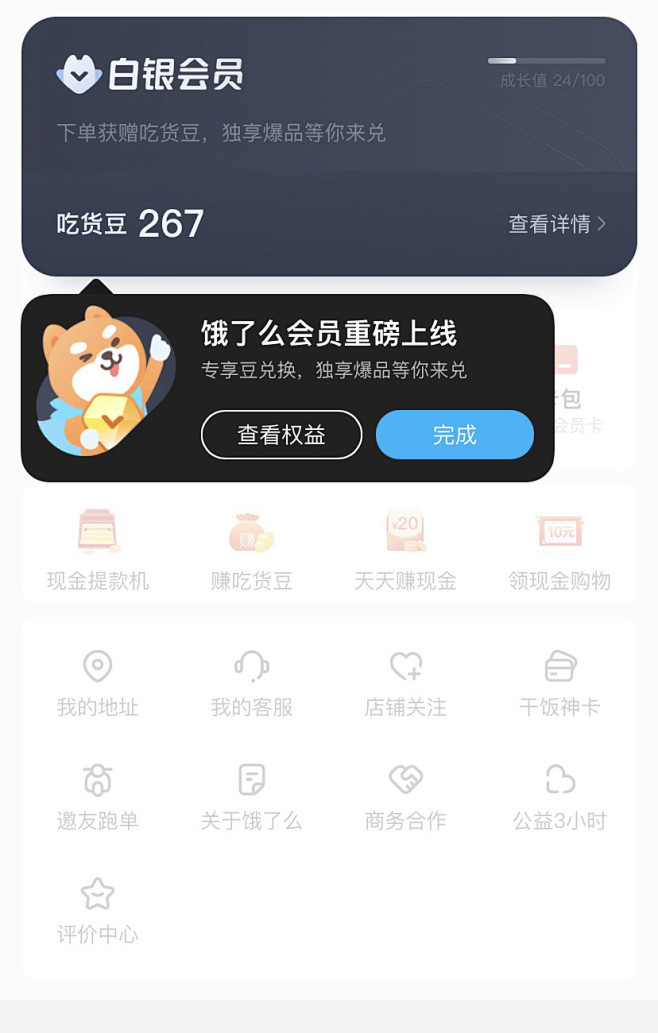Tap 查看权益 button in tooltip
This screenshot has width=658, height=1033.
pos(281,435)
